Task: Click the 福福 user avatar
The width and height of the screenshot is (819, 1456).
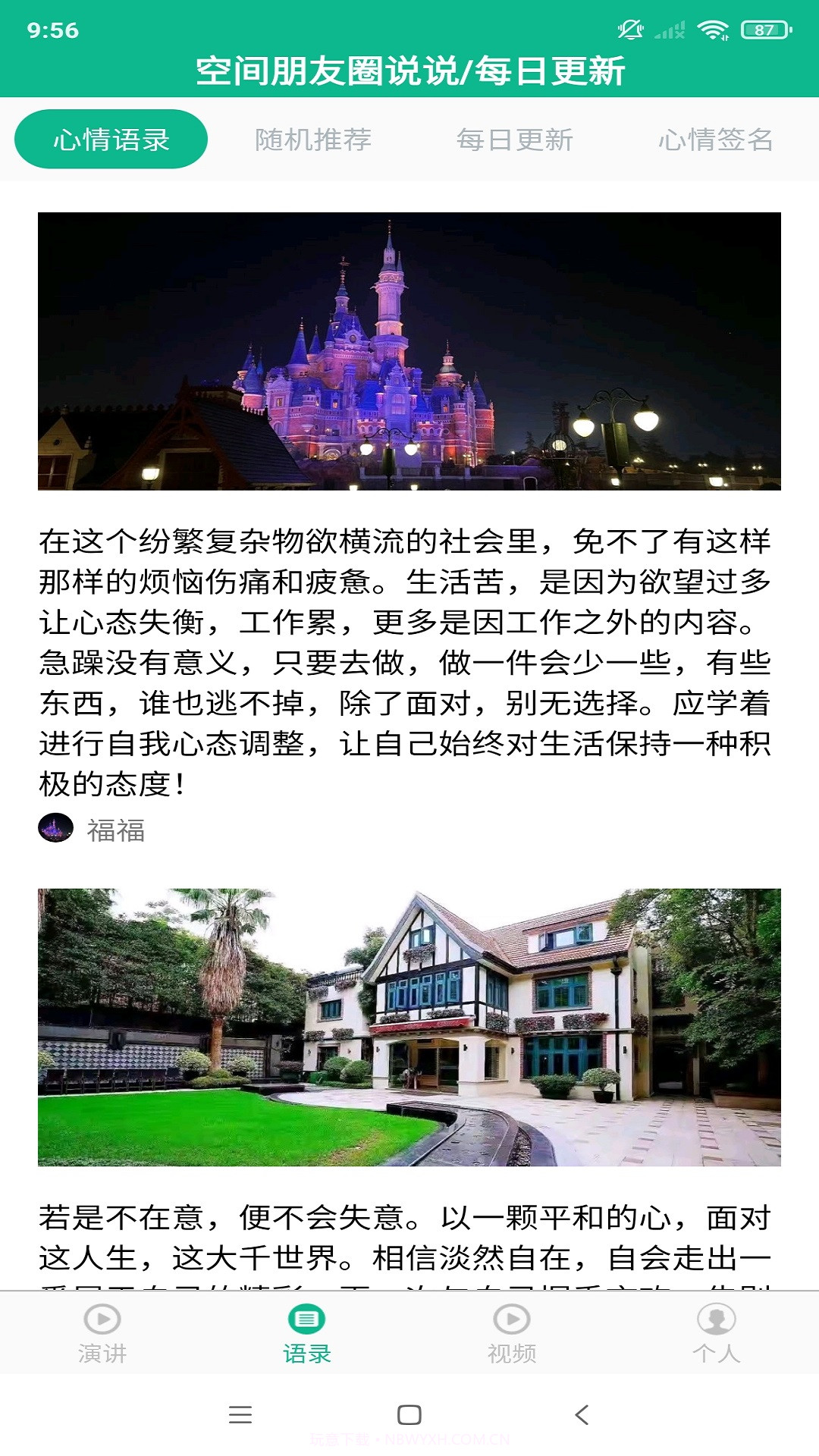Action: (58, 830)
